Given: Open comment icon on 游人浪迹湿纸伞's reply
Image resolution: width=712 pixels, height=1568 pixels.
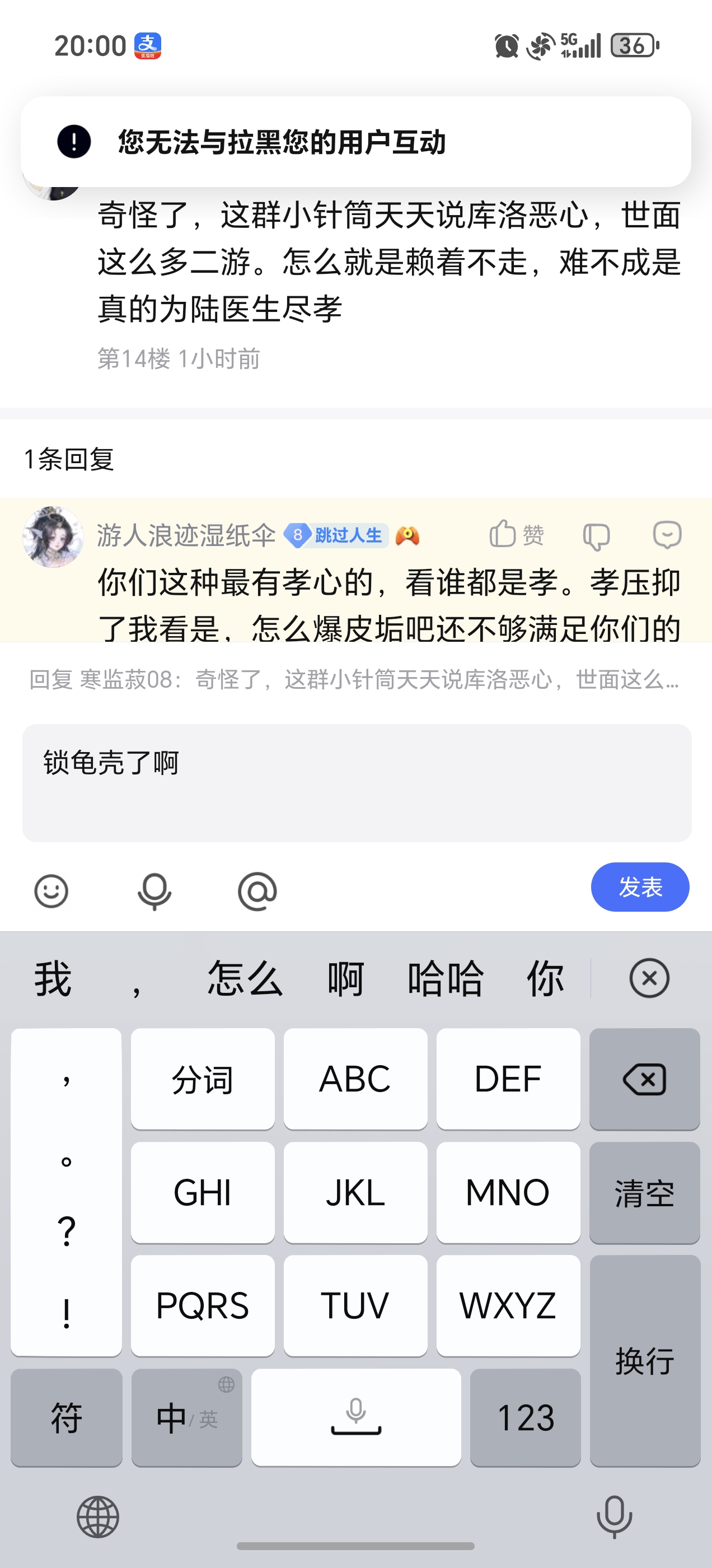Looking at the screenshot, I should tap(667, 535).
